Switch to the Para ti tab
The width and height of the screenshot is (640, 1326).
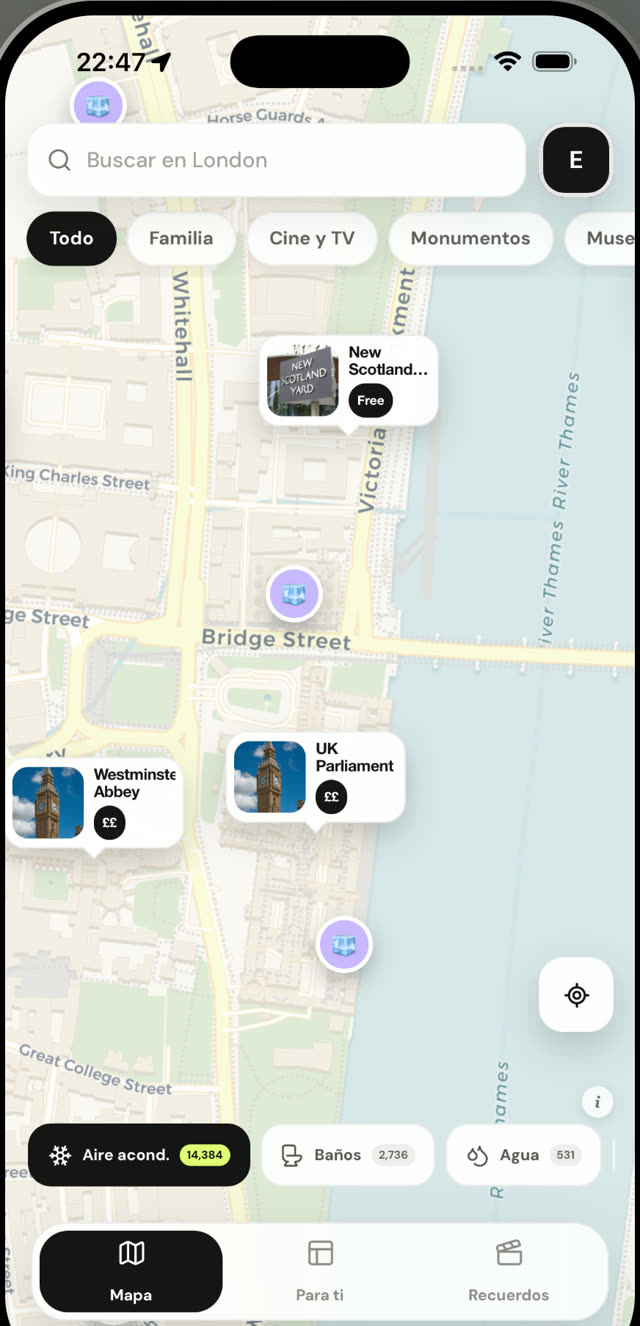(320, 1271)
